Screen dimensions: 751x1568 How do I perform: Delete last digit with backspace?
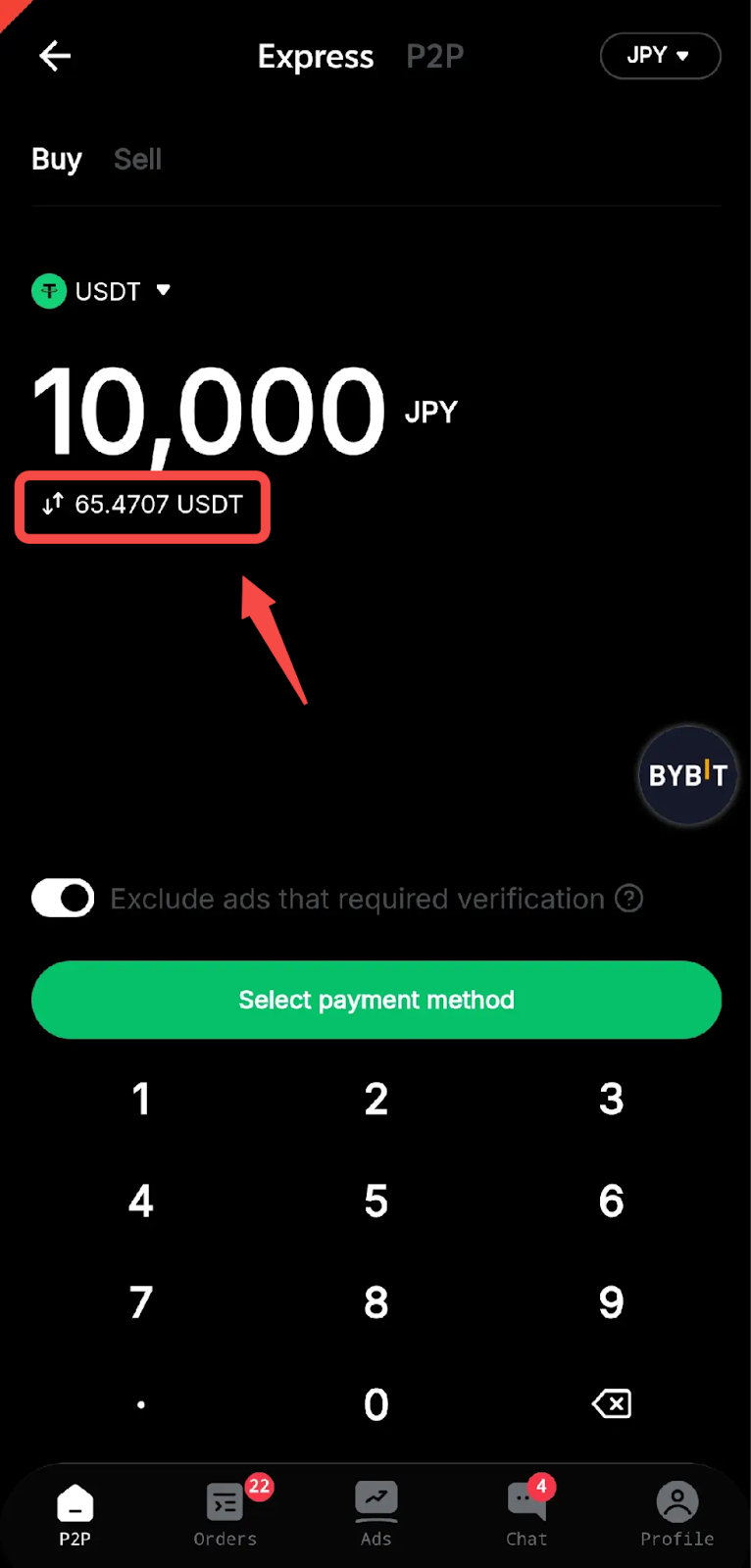point(611,1404)
